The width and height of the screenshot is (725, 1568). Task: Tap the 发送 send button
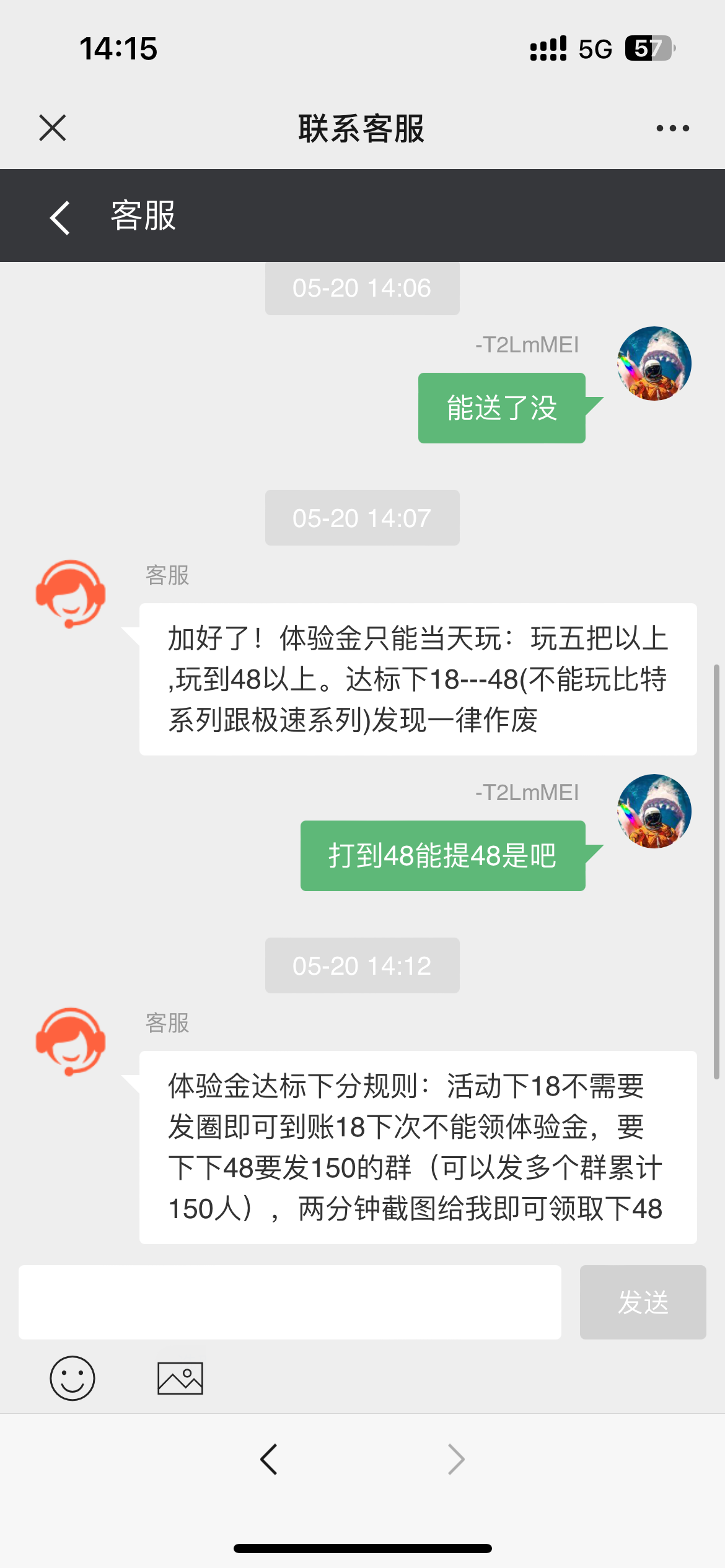click(x=643, y=1302)
